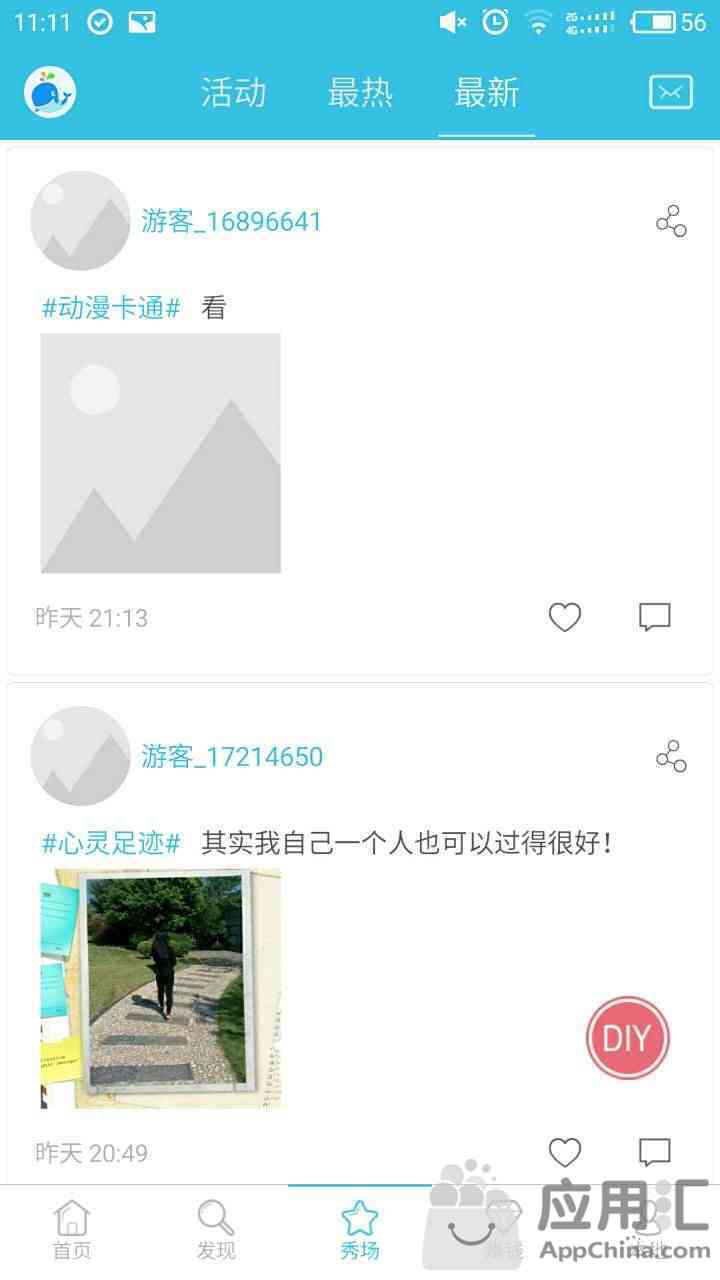The height and width of the screenshot is (1280, 720).
Task: Comment on the post from 昨天 20:49
Action: [x=654, y=1153]
